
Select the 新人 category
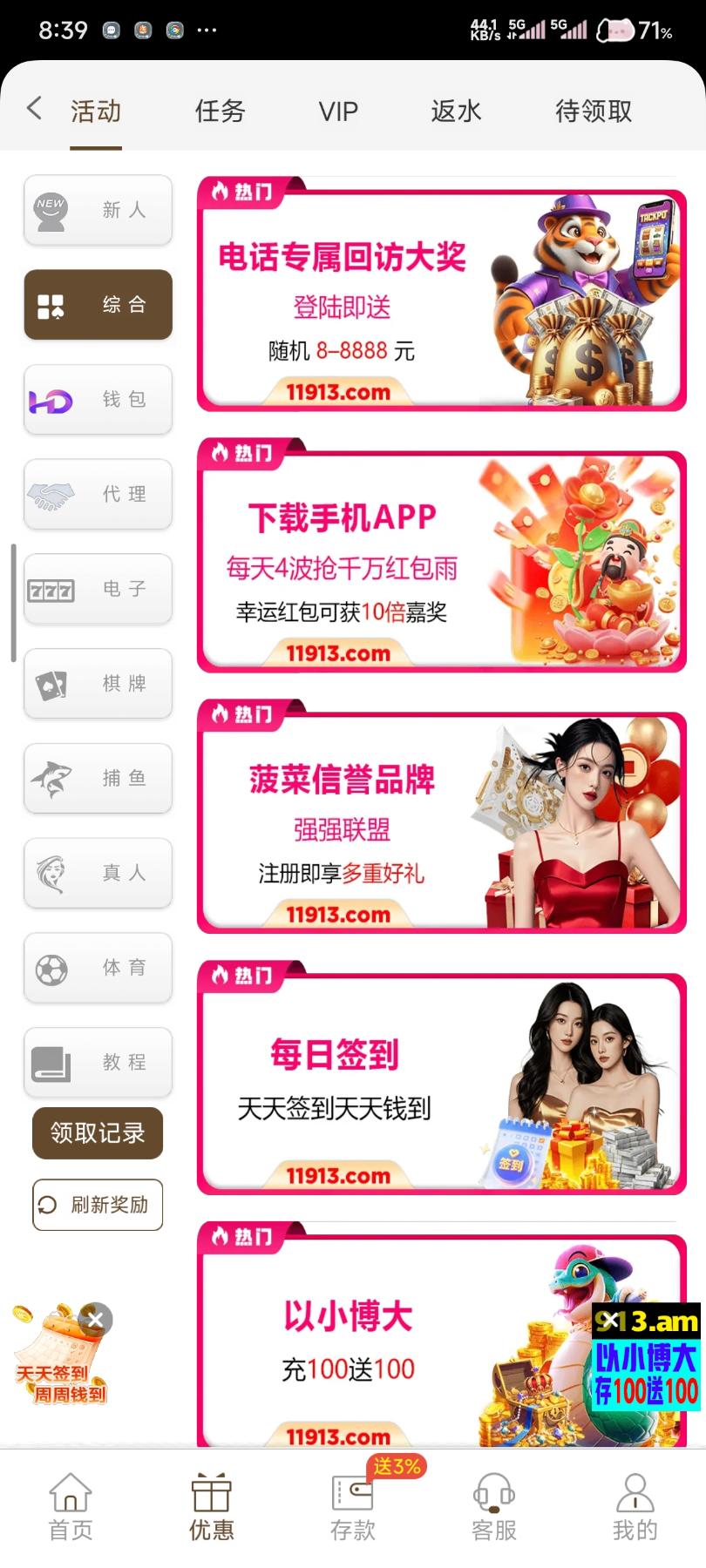(98, 210)
